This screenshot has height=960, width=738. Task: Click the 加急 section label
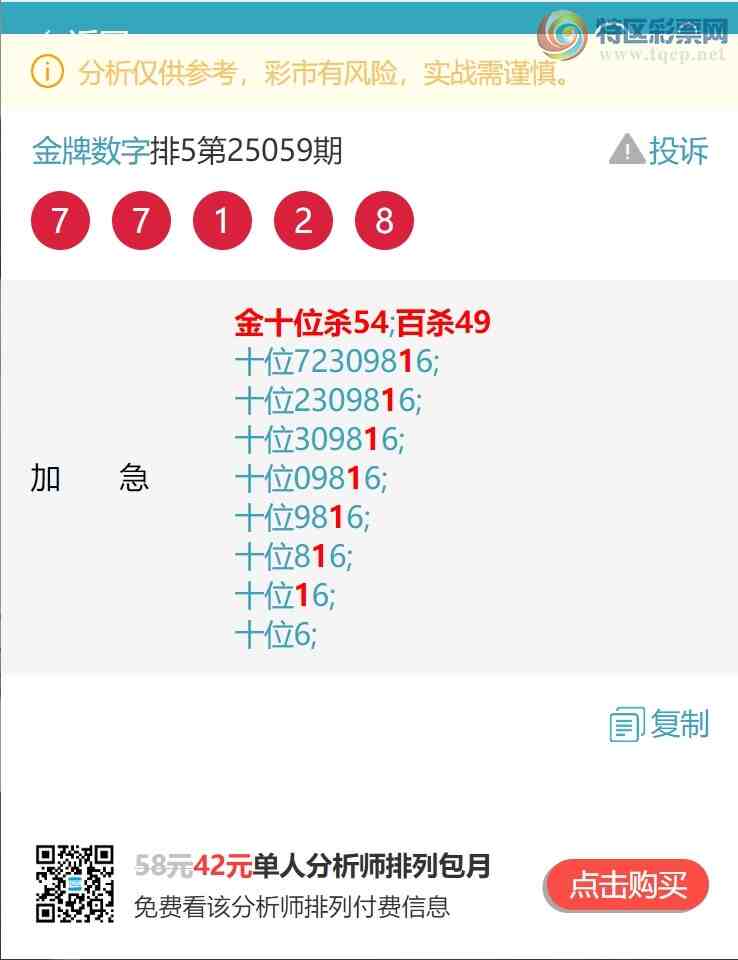[88, 478]
